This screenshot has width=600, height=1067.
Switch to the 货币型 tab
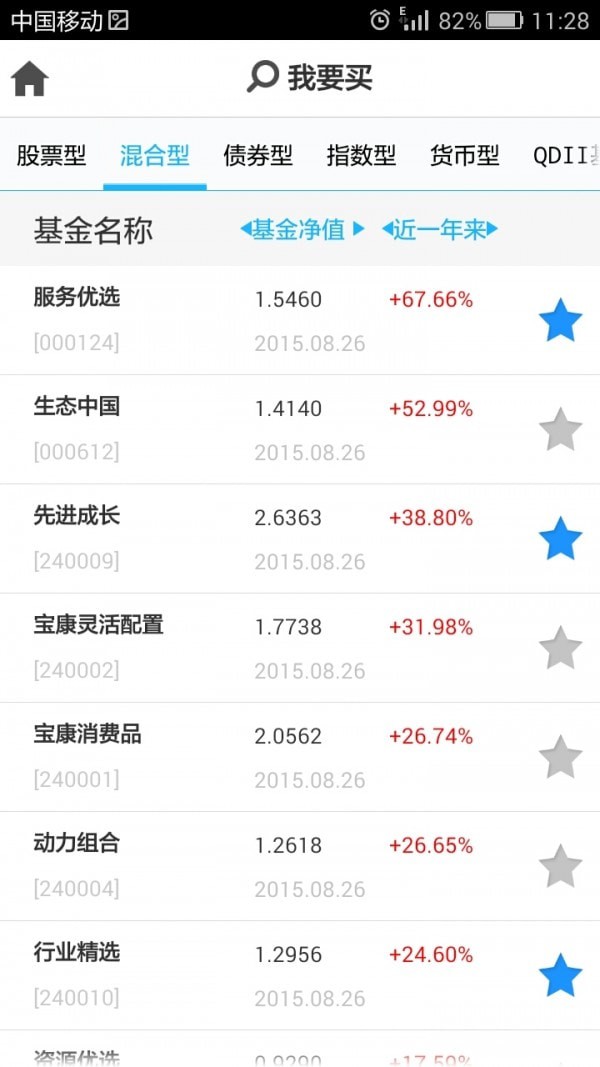[x=464, y=155]
